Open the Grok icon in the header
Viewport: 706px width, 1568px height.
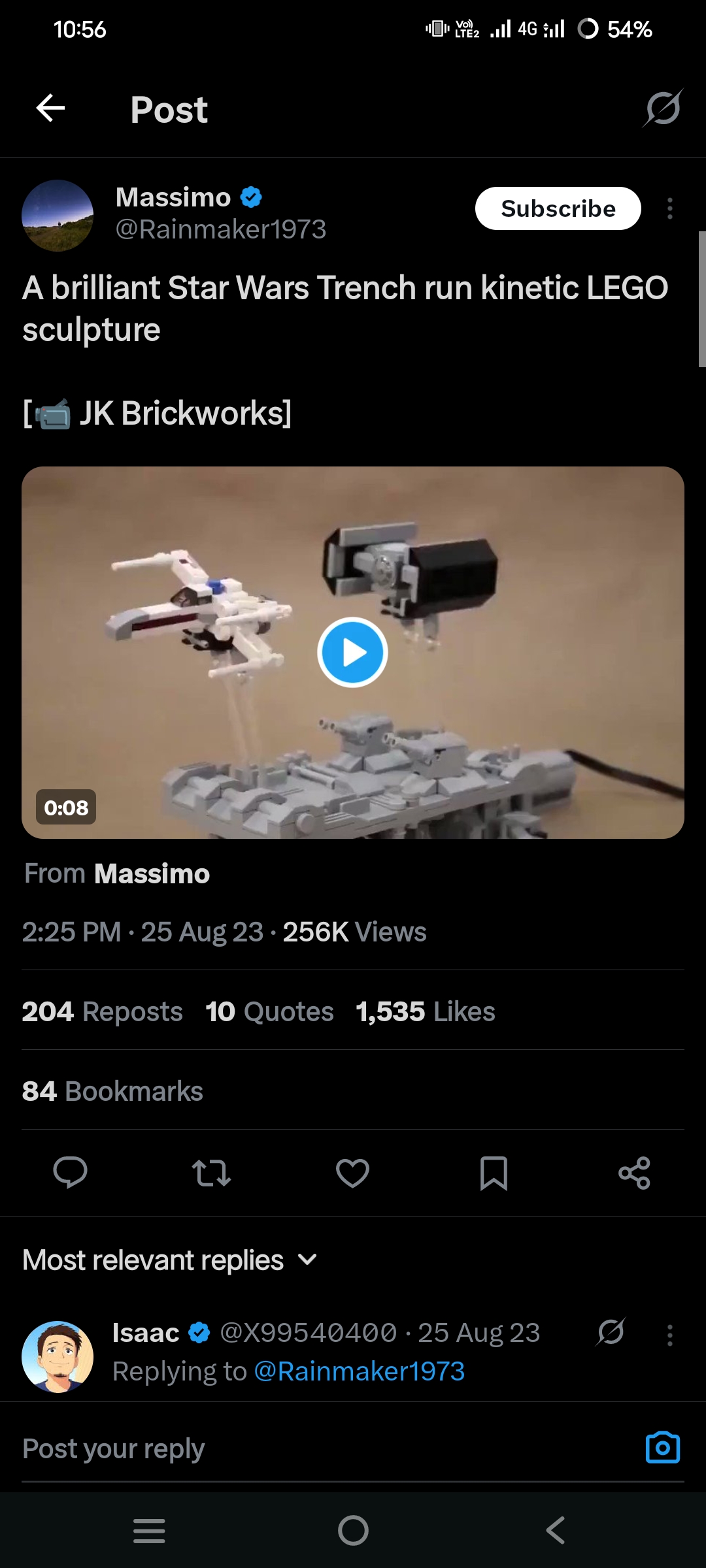pyautogui.click(x=663, y=108)
